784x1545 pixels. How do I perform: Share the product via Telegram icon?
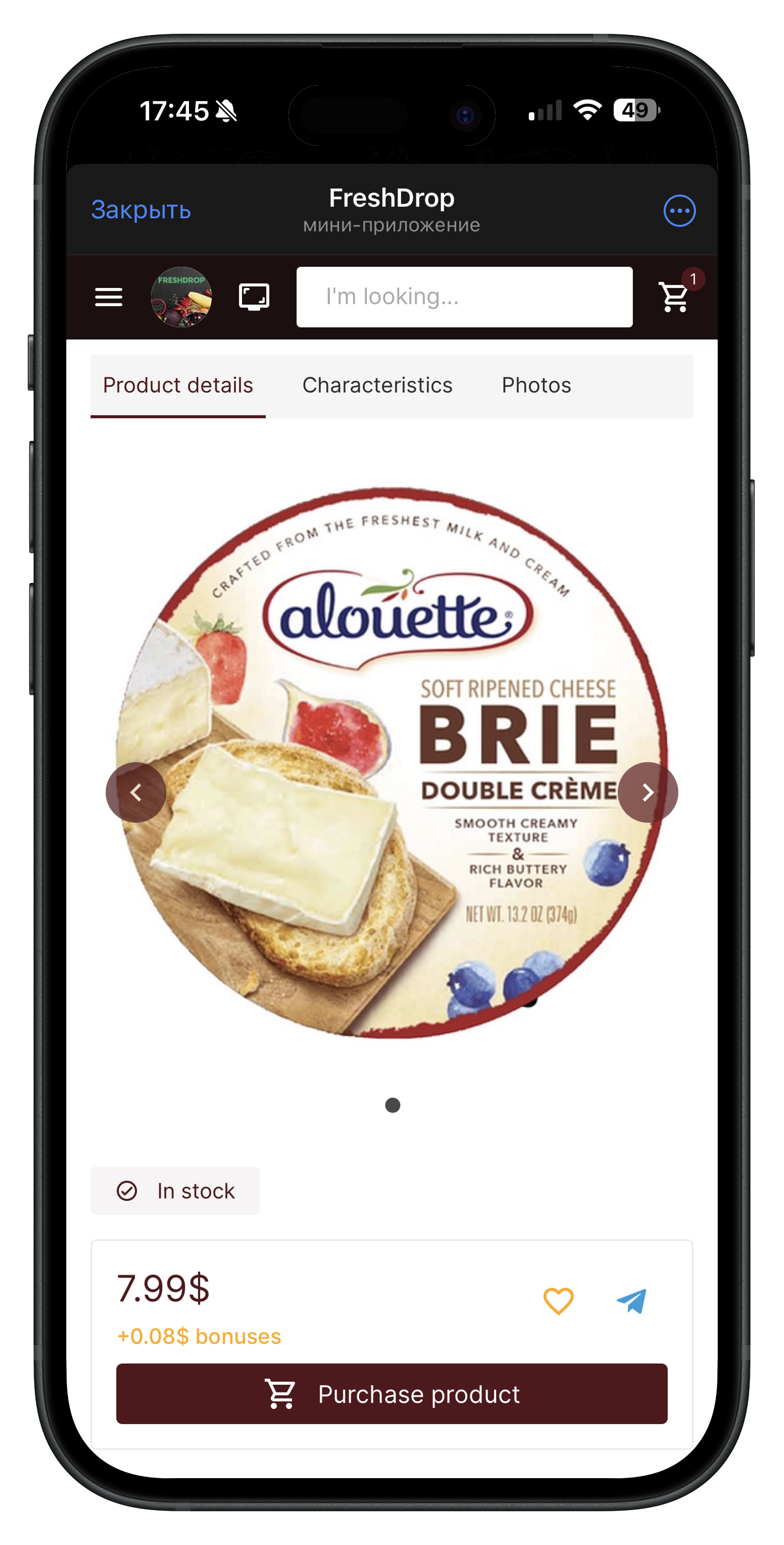pyautogui.click(x=631, y=1301)
